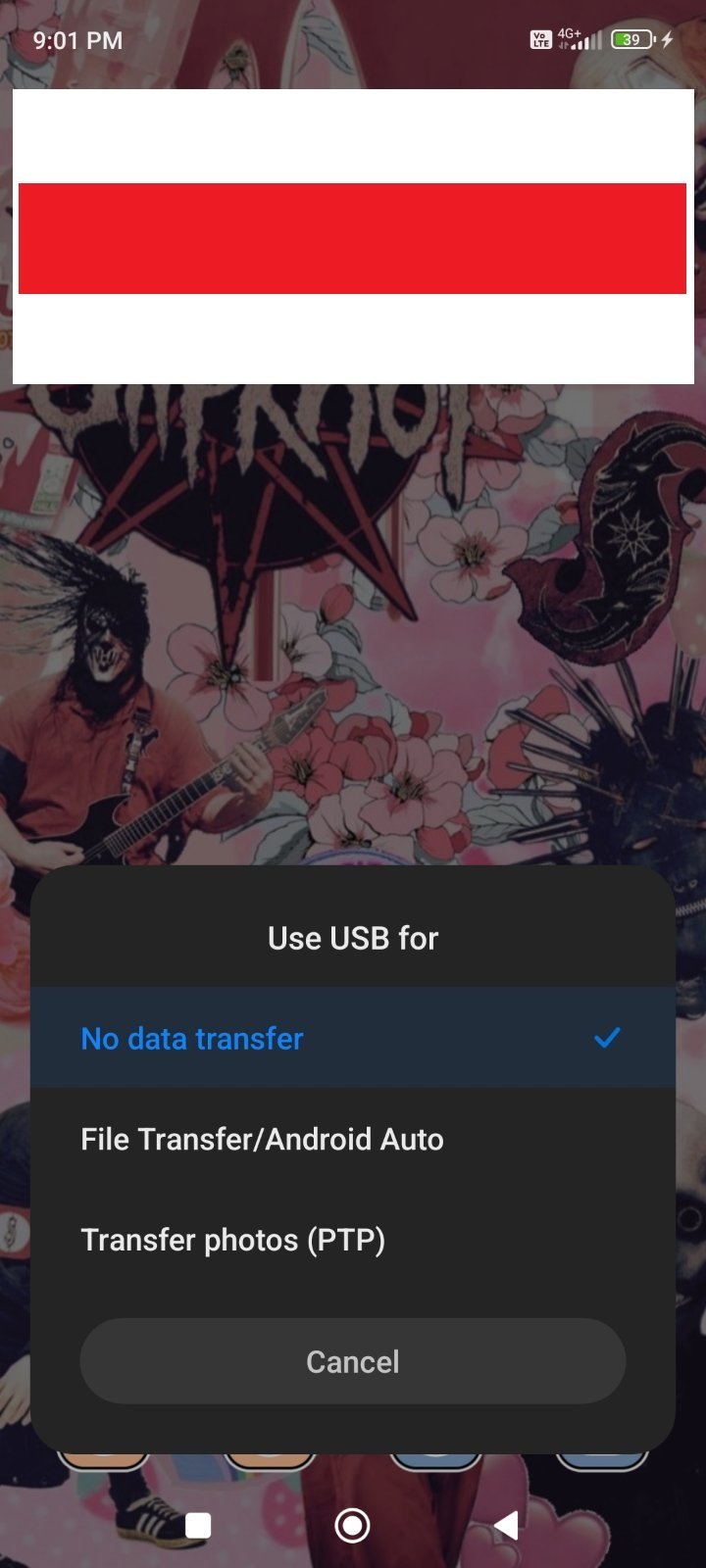Open recent apps with the square button
Viewport: 706px width, 1568px height.
pyautogui.click(x=199, y=1525)
